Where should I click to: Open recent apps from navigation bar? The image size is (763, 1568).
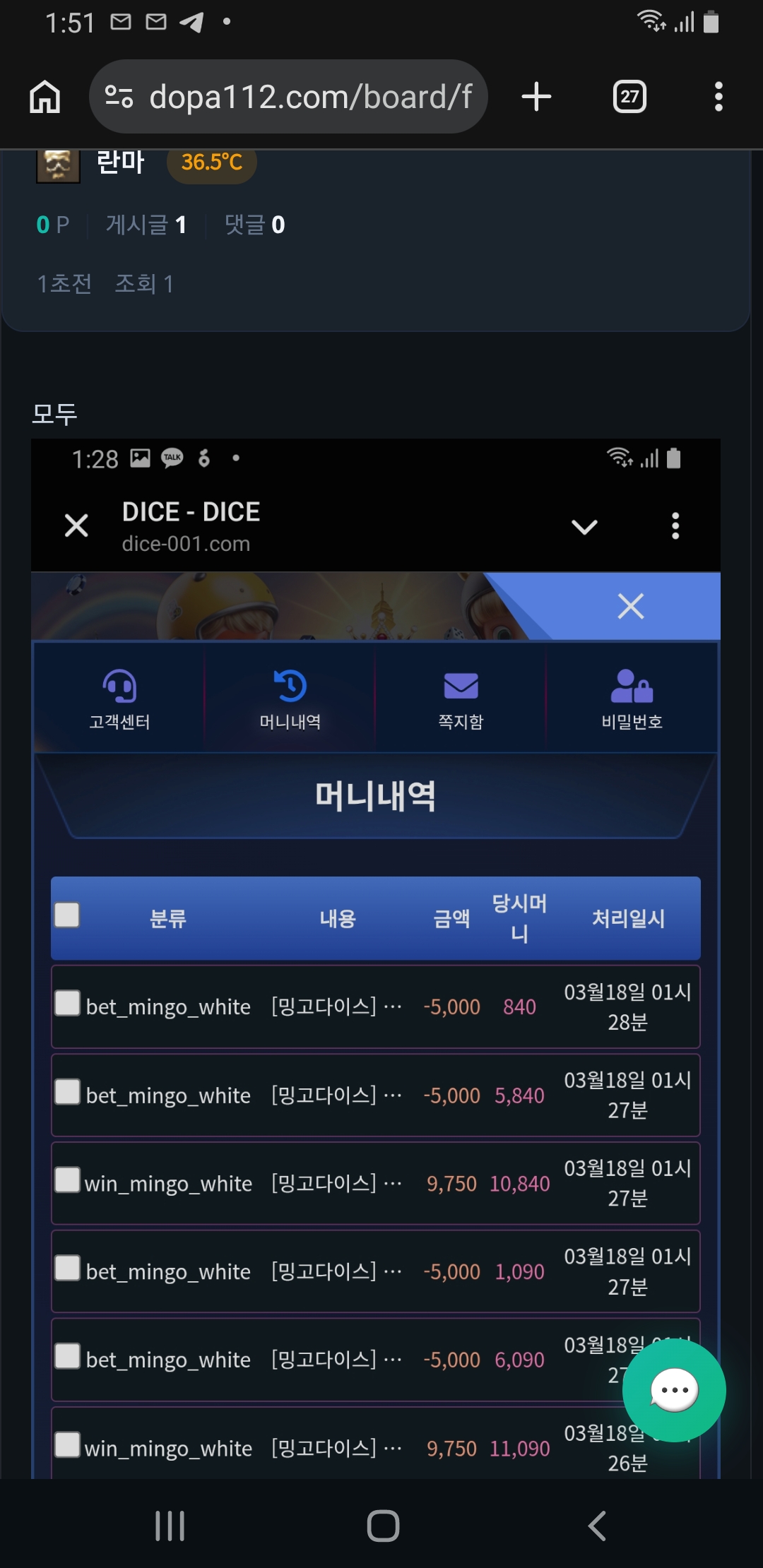pyautogui.click(x=170, y=1526)
